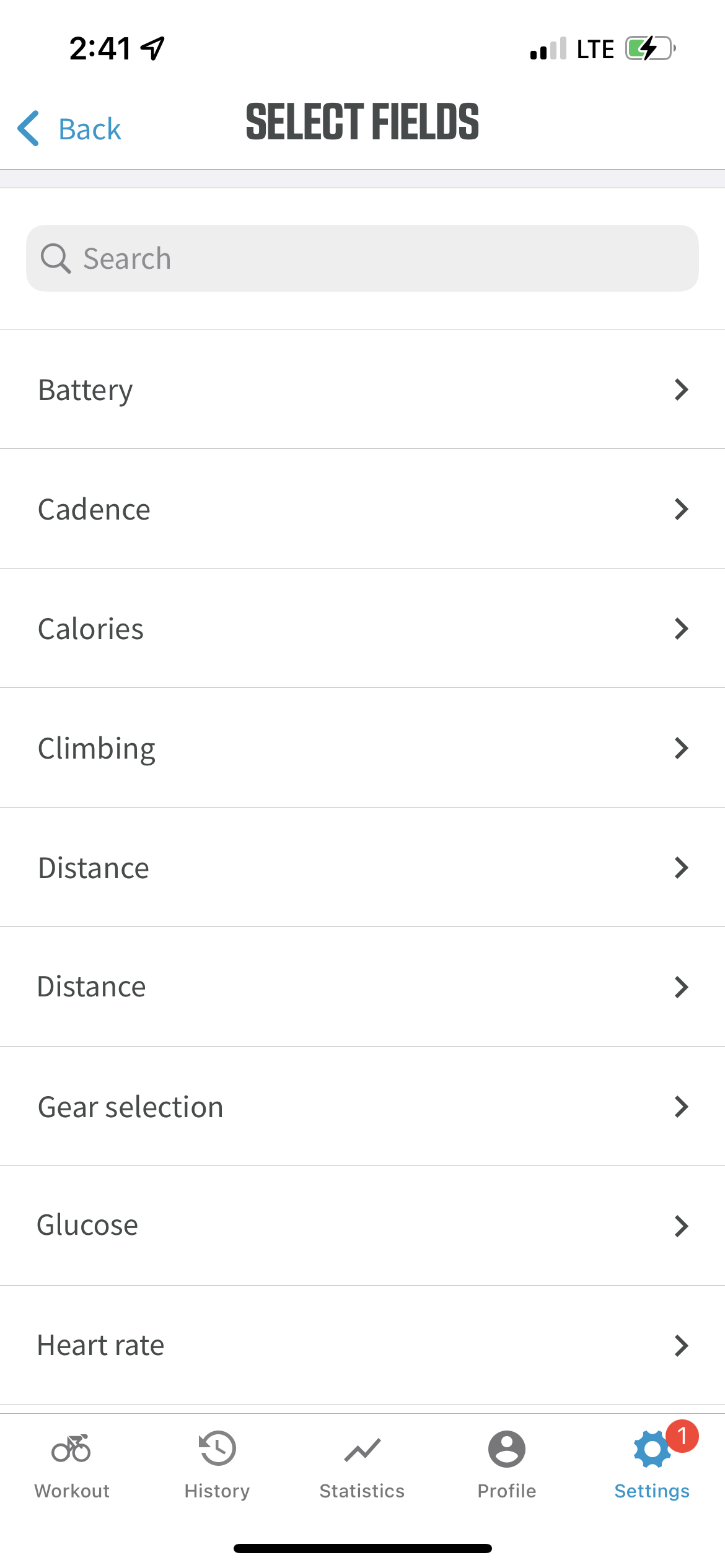Open the Battery fields category
Viewport: 725px width, 1568px height.
click(x=362, y=390)
